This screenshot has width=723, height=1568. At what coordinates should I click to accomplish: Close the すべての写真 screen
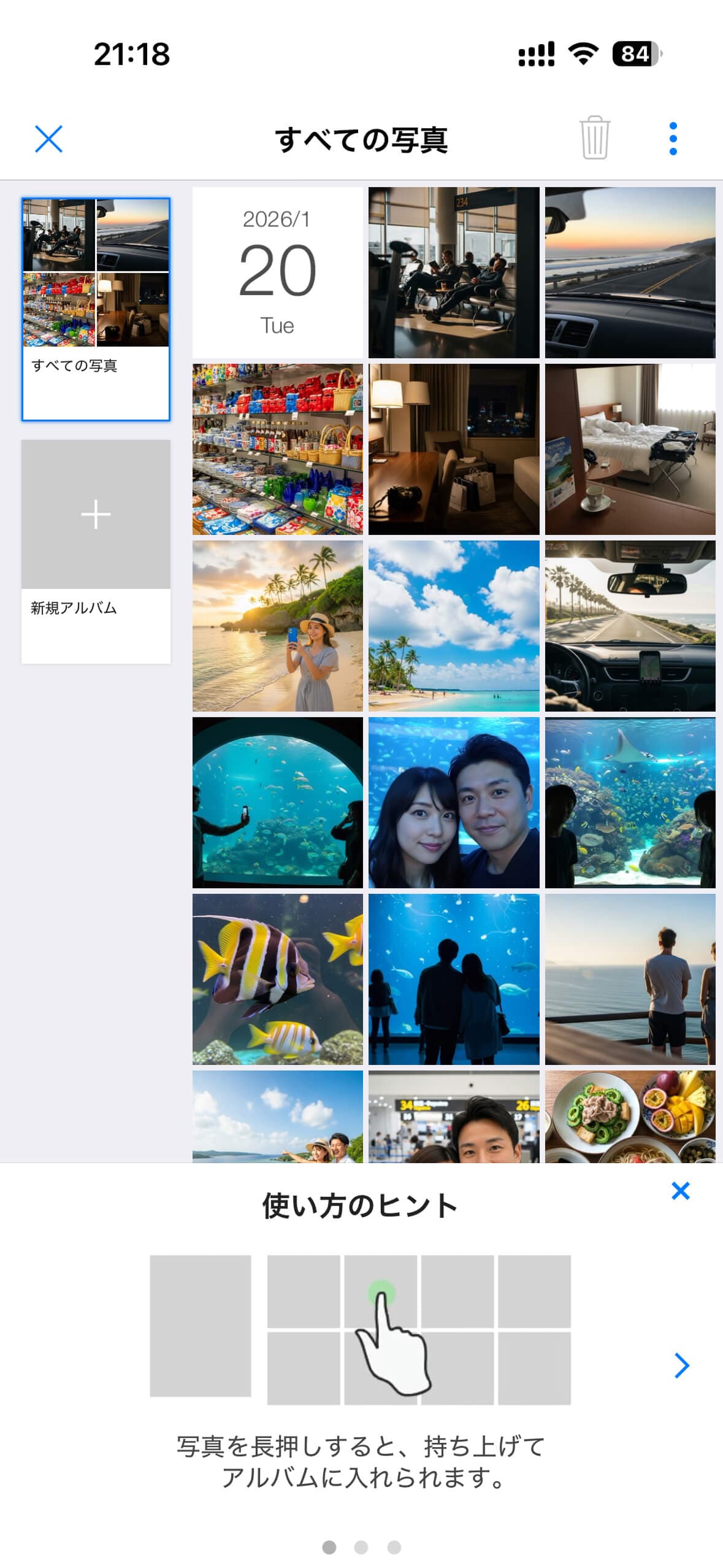48,139
